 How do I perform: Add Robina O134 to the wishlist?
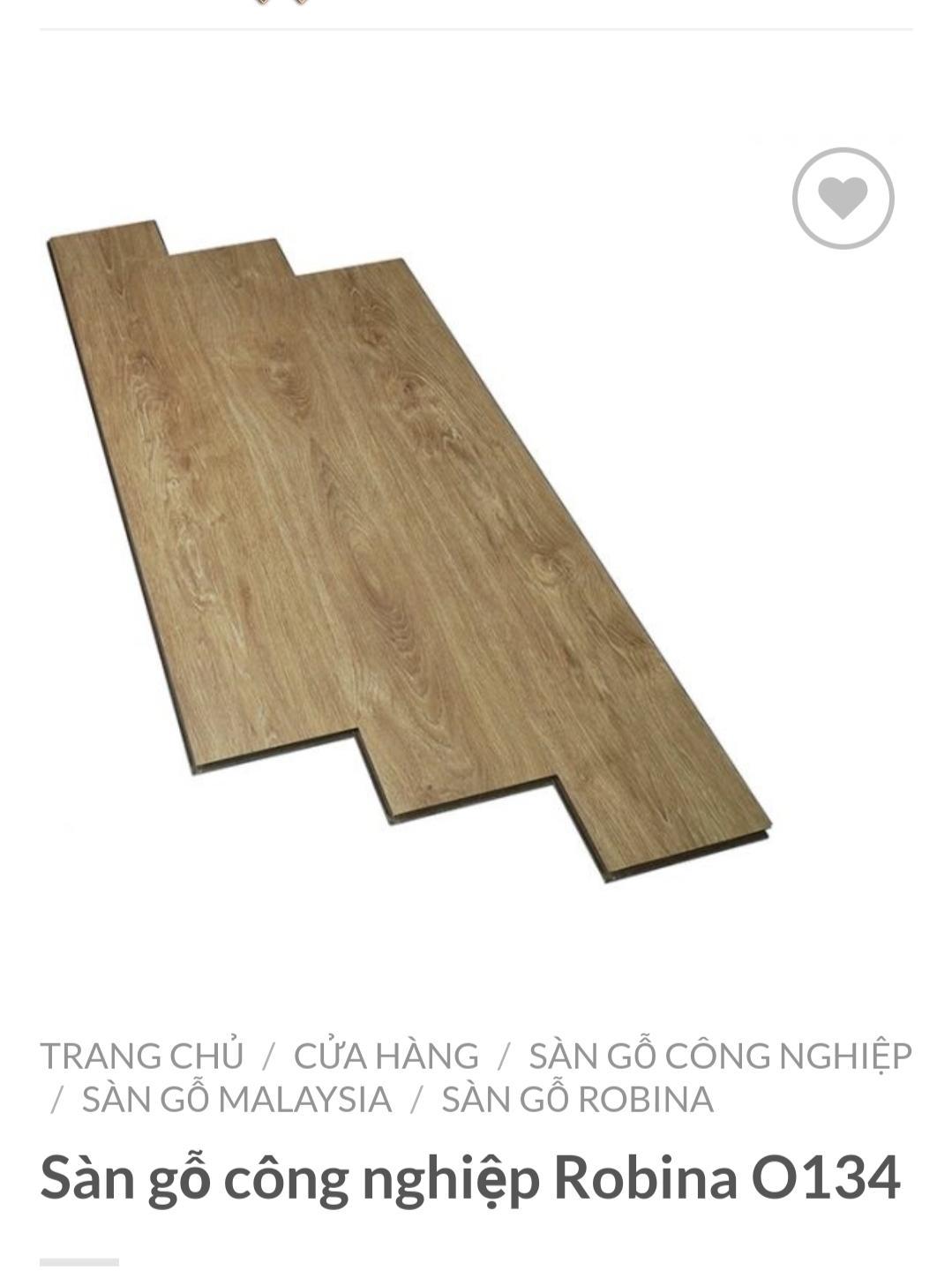(x=843, y=198)
